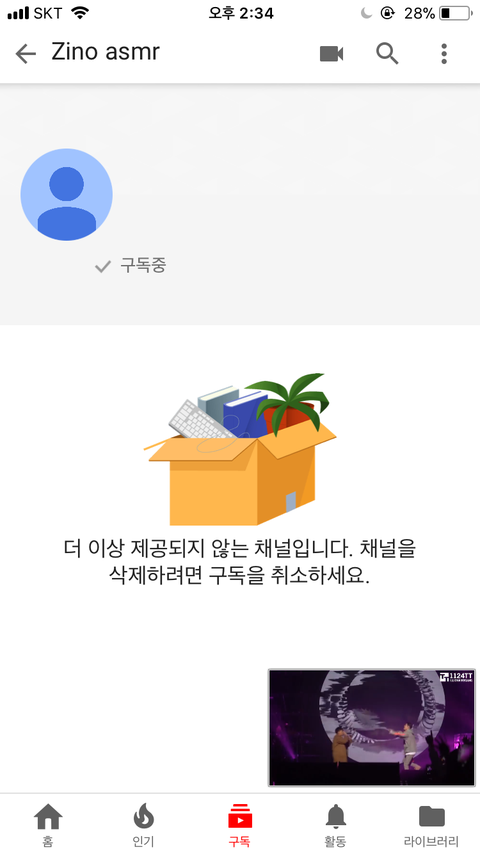Expand the miniplayer video in the corner

coord(372,727)
